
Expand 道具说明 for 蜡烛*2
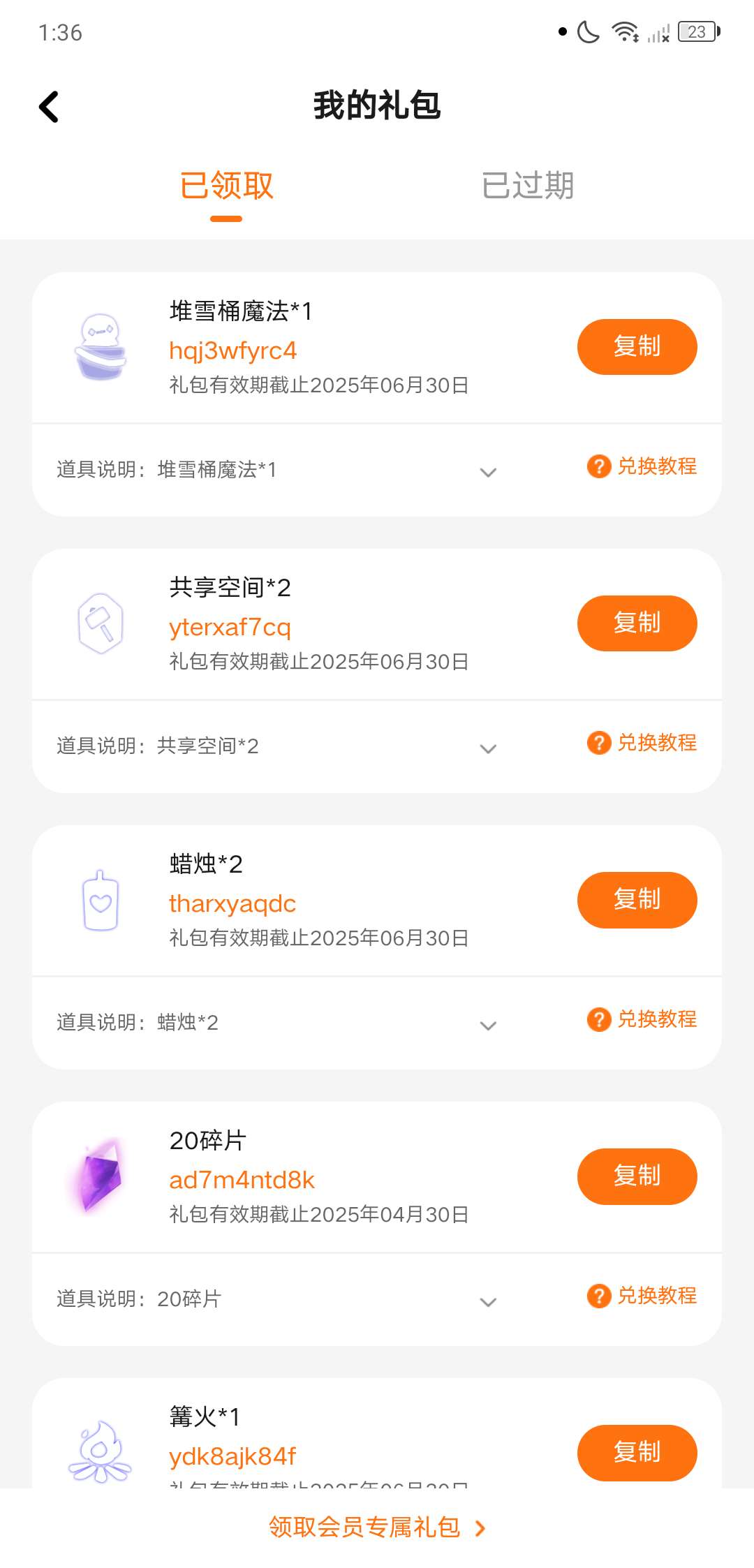[489, 1025]
